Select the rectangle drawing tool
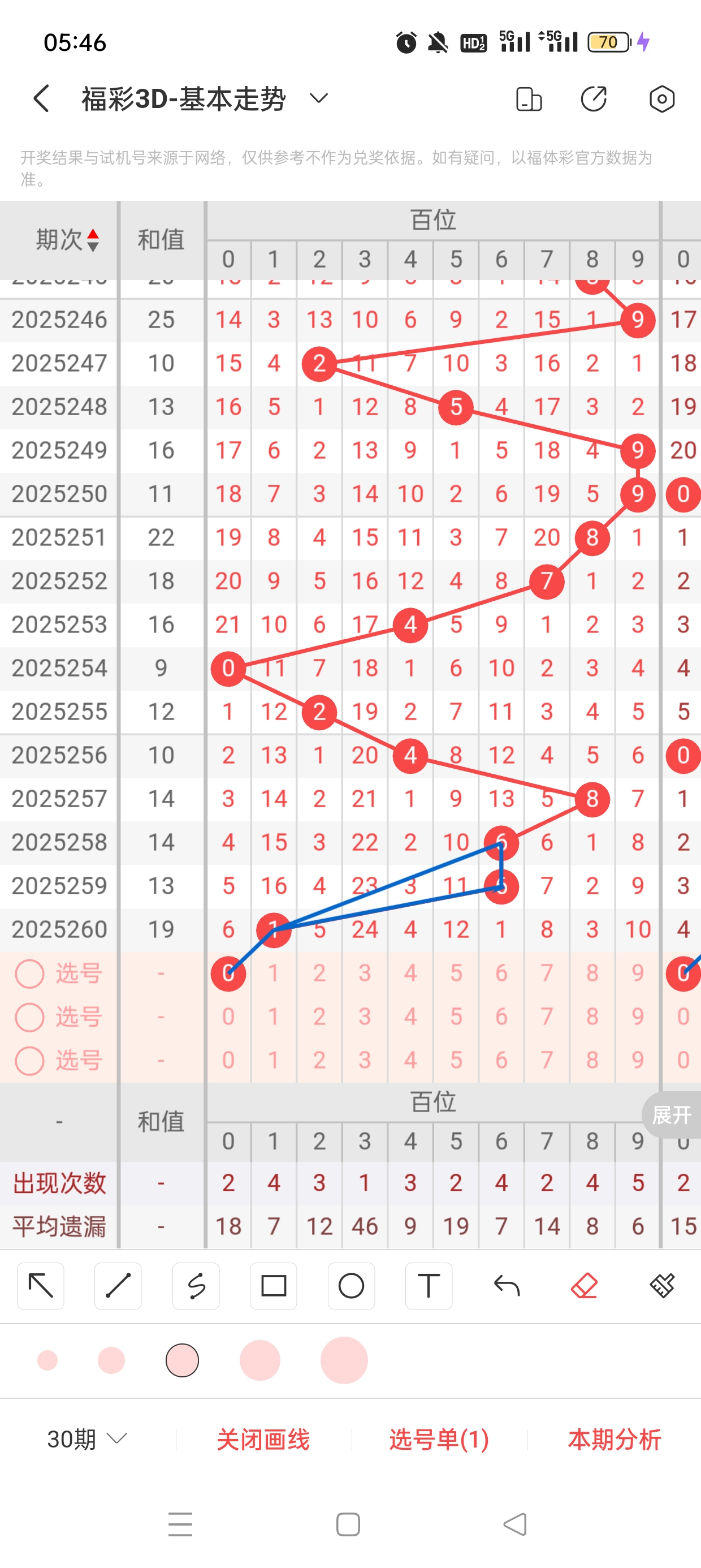This screenshot has width=701, height=1568. pos(274,1286)
